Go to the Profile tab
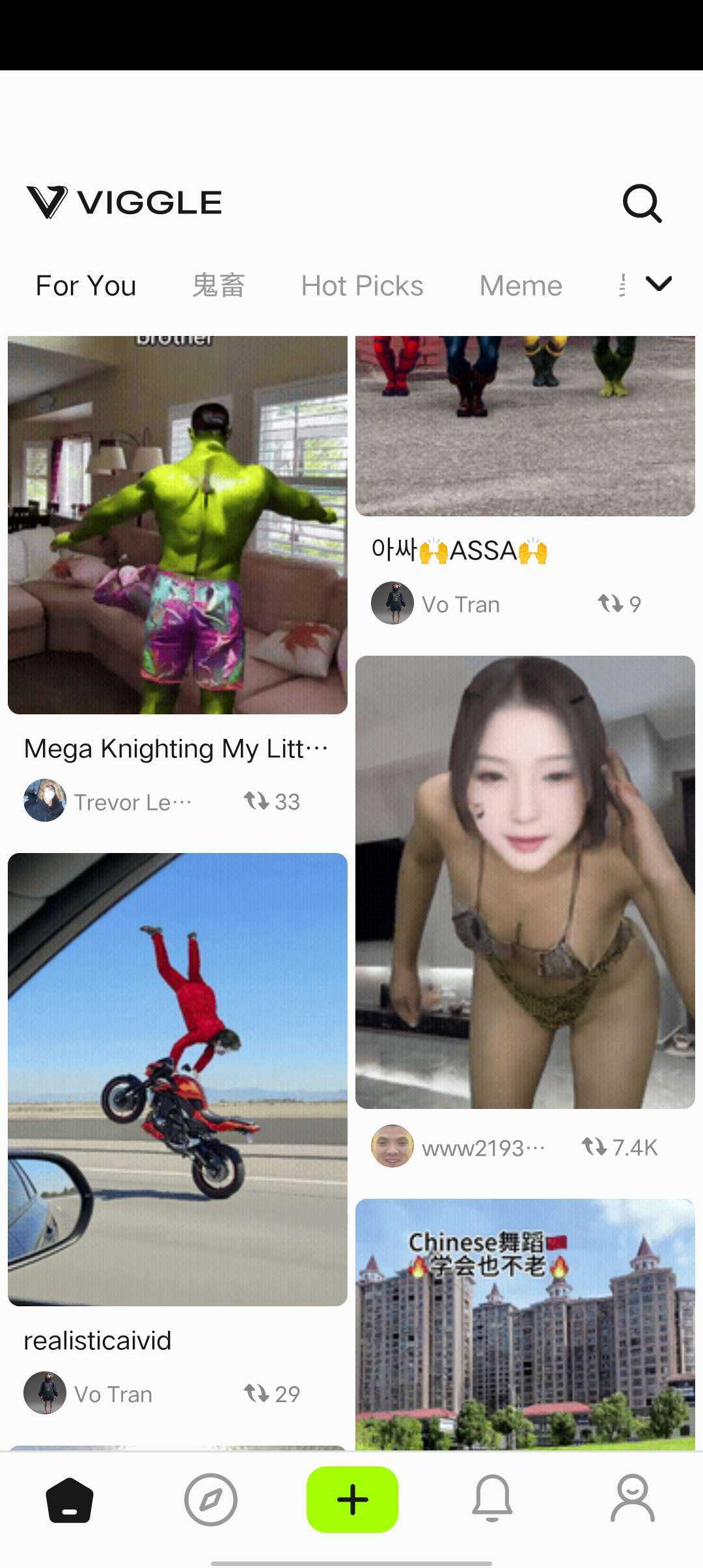 pos(632,1500)
